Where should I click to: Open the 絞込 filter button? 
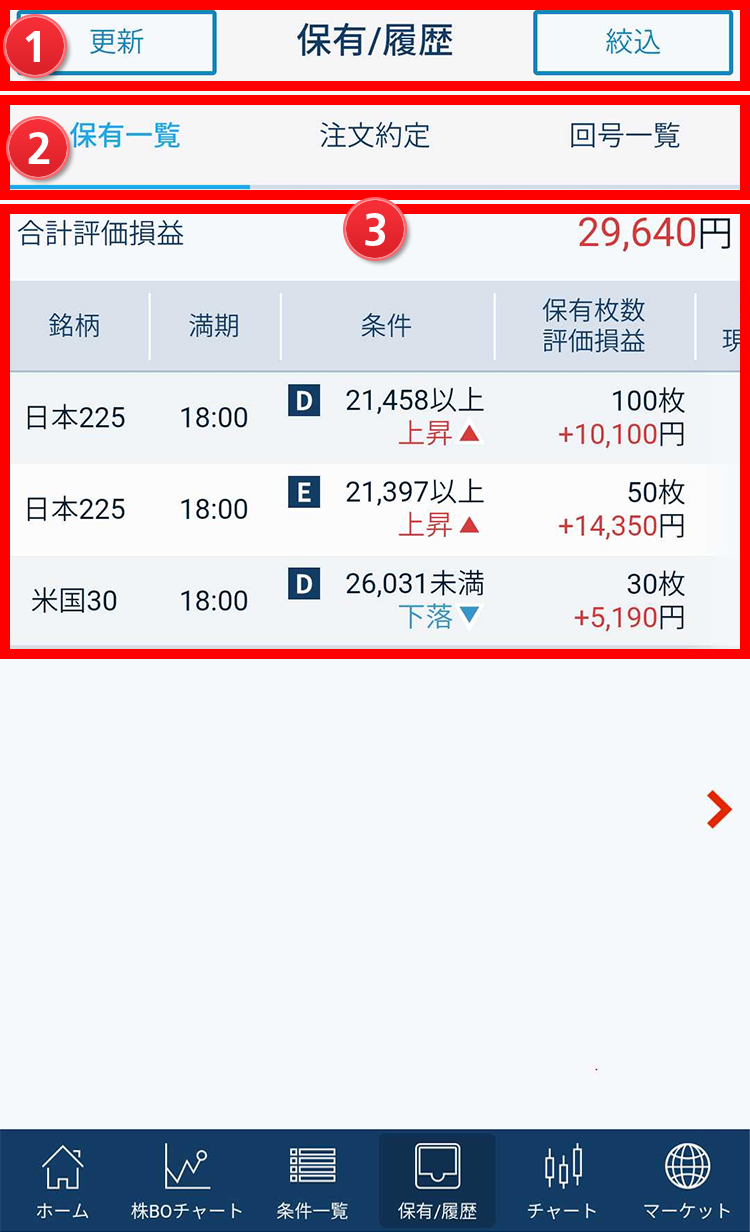coord(633,42)
